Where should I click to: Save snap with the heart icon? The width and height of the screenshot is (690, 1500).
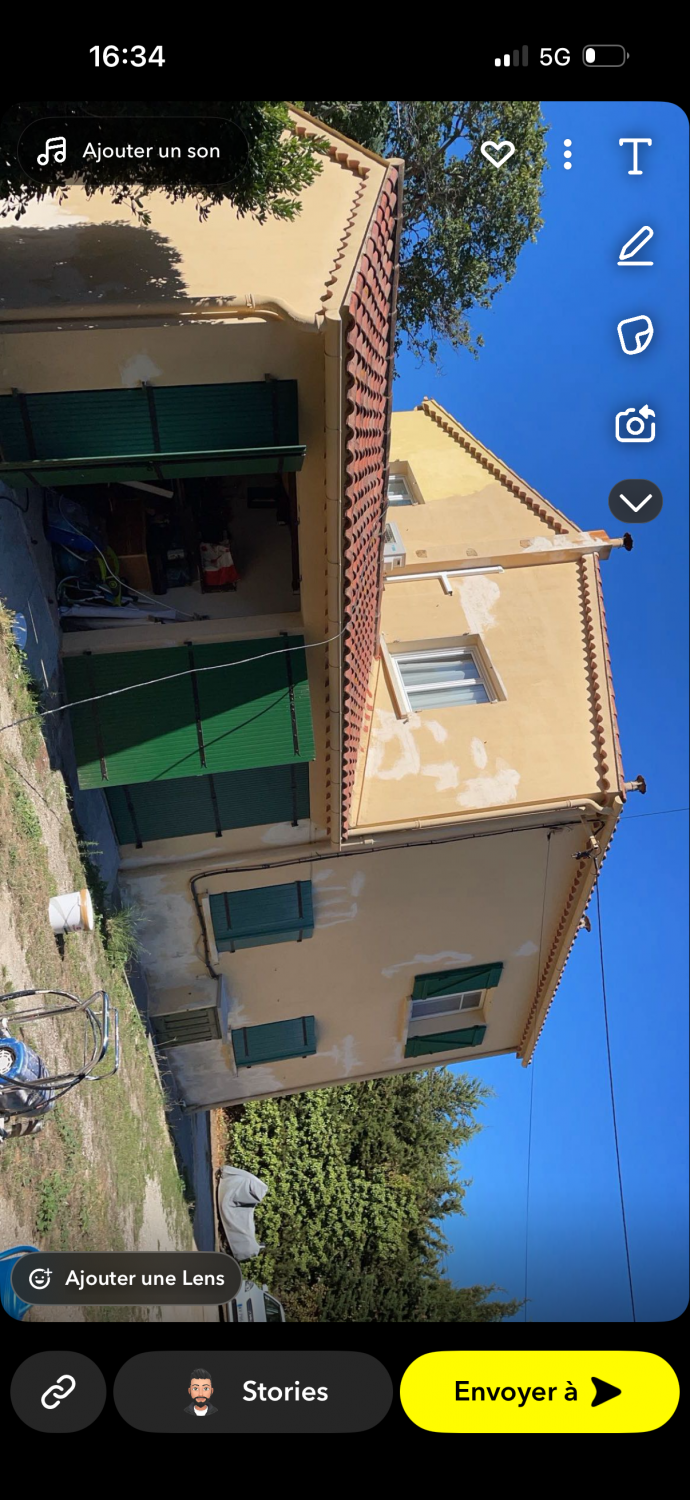tap(497, 154)
